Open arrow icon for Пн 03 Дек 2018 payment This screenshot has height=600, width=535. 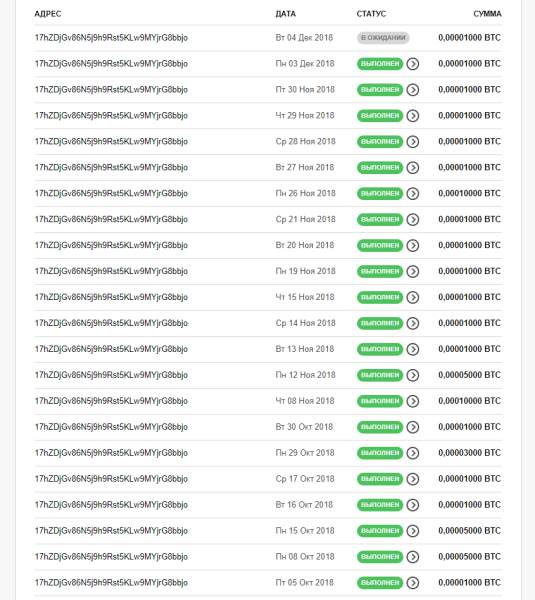[413, 64]
